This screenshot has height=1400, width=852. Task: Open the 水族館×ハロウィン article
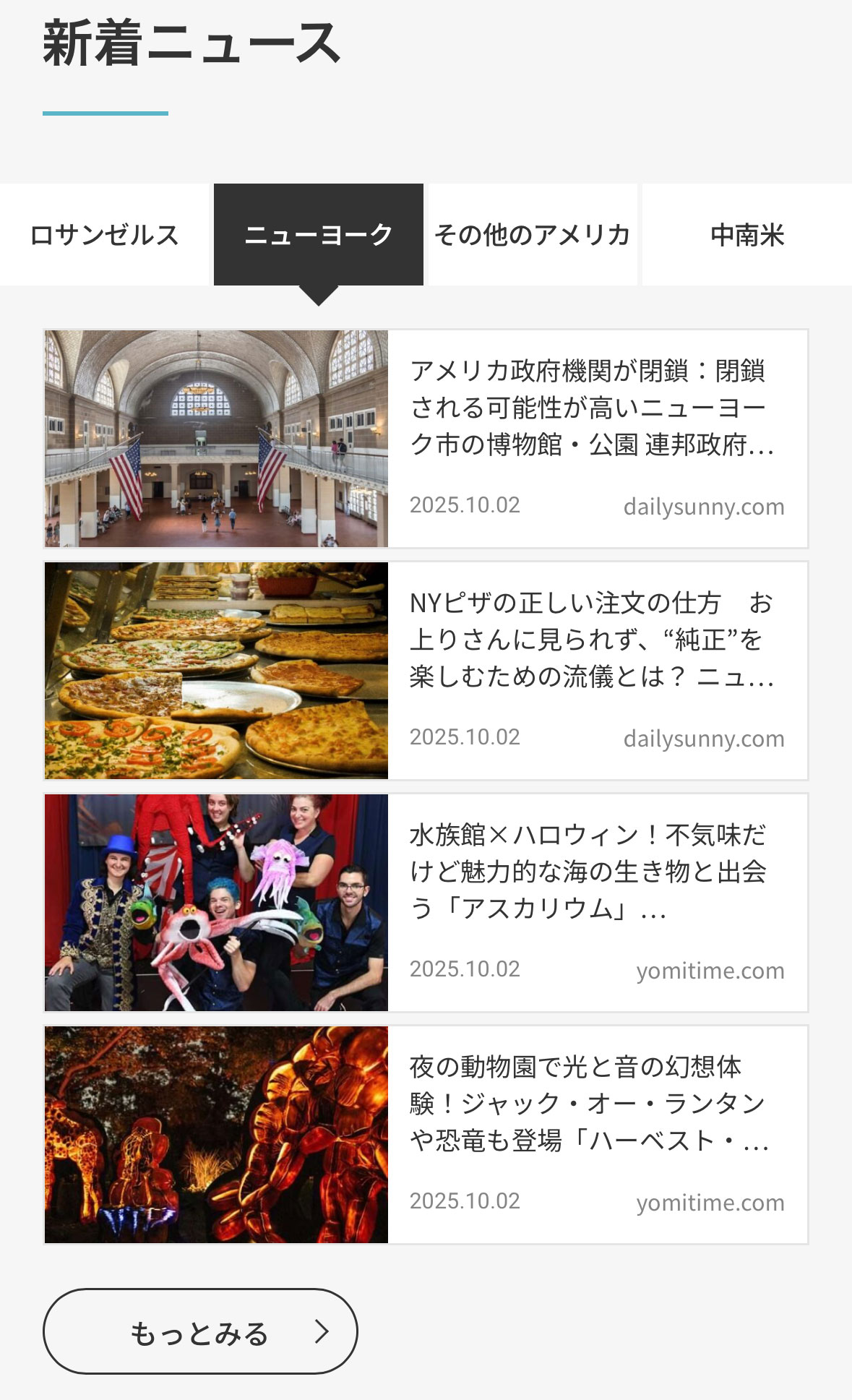588,872
